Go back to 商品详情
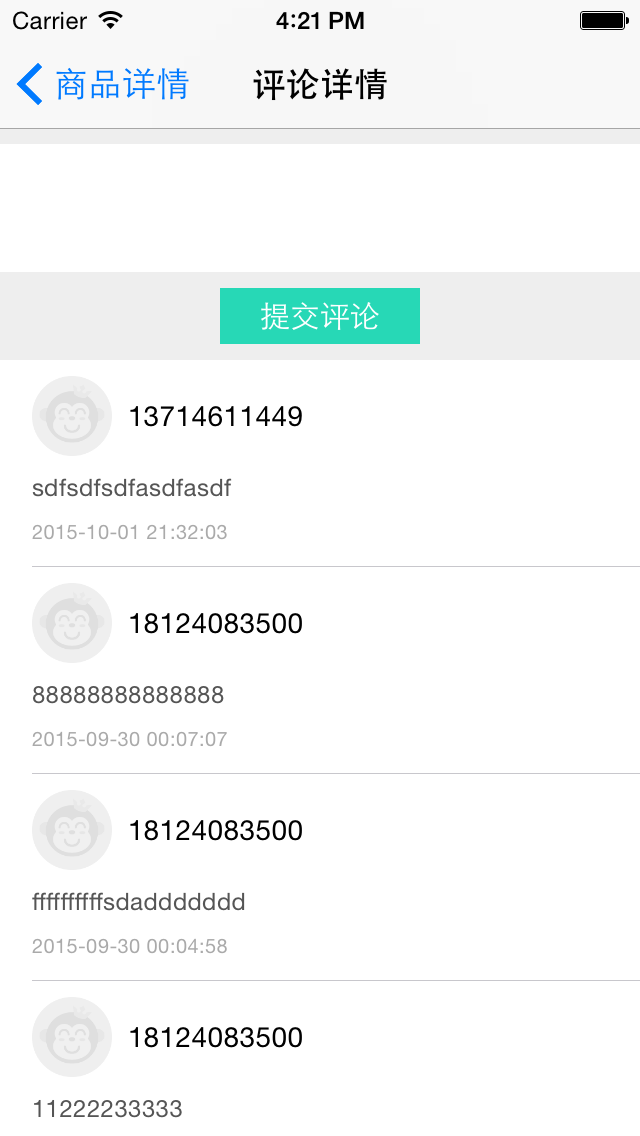This screenshot has height=1136, width=640. [x=103, y=85]
